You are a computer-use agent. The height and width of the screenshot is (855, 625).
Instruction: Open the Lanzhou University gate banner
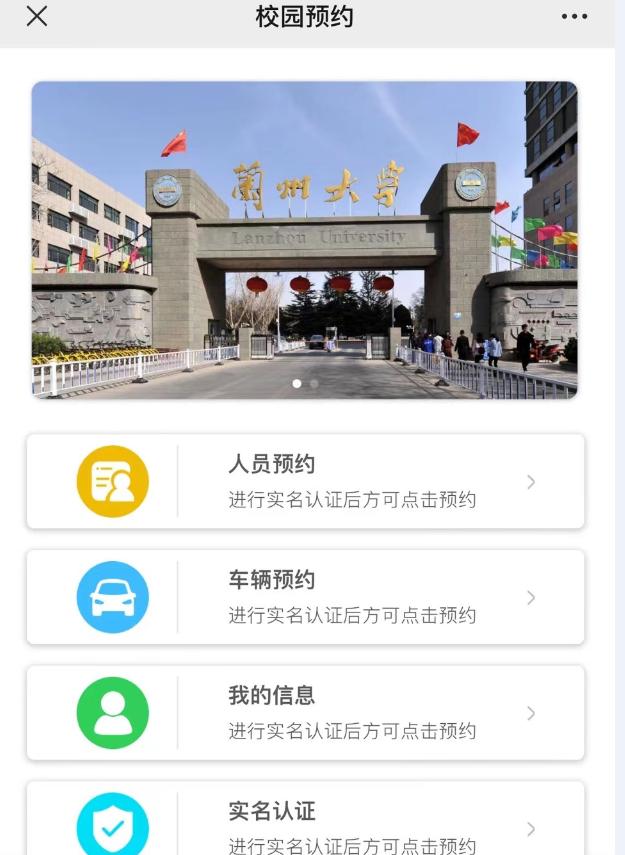click(x=304, y=240)
